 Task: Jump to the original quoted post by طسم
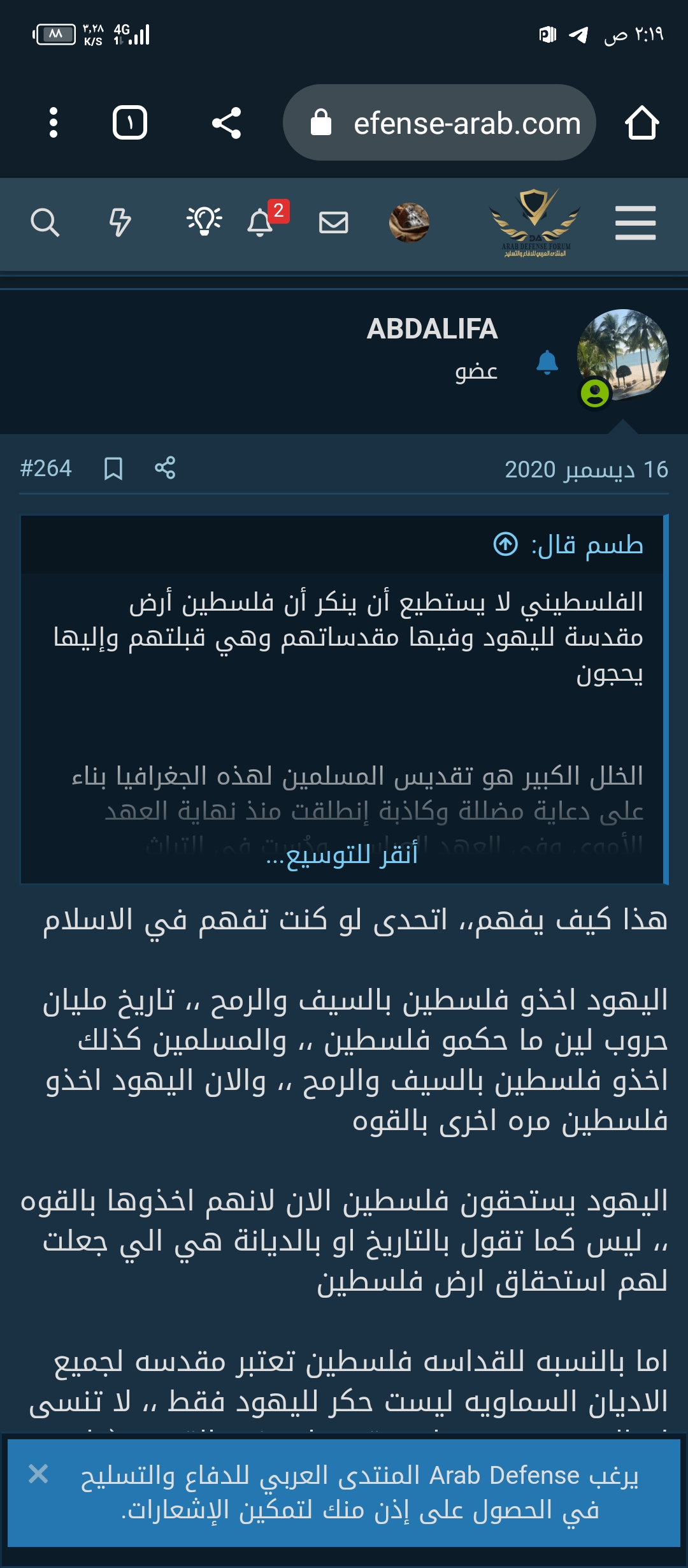pos(506,544)
